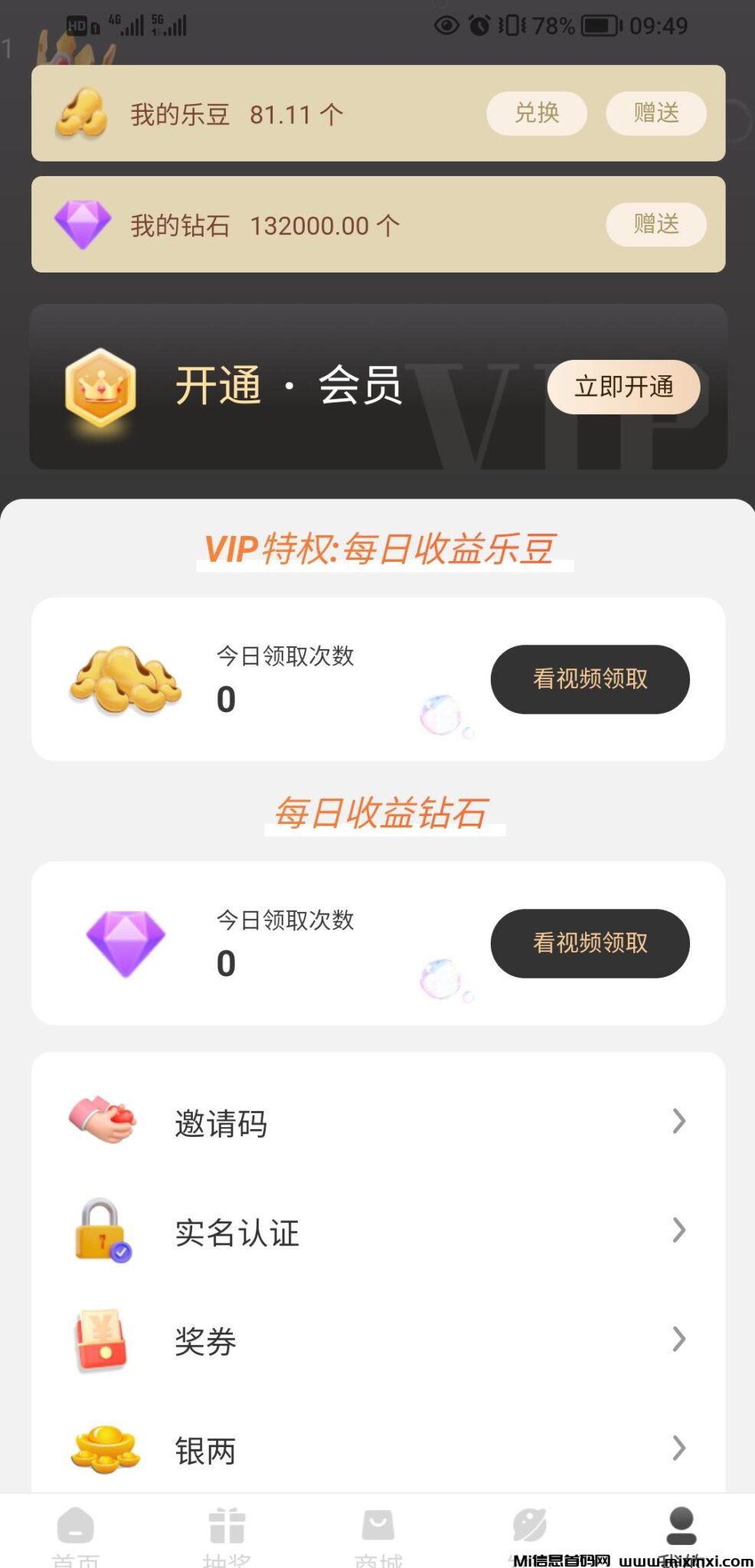Tap 赠送 in the 我的乐豆 row
Viewport: 755px width, 1568px height.
click(655, 113)
